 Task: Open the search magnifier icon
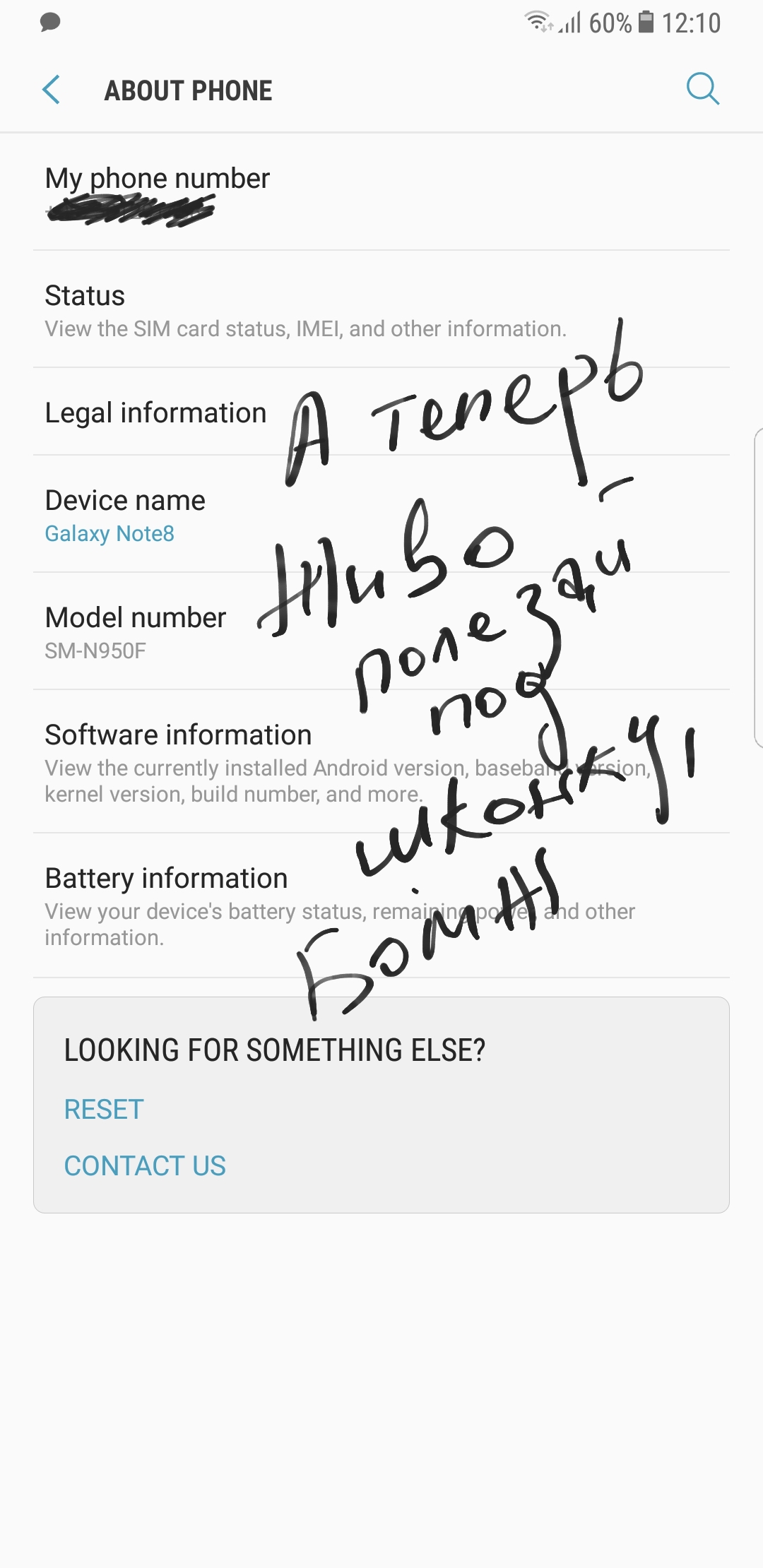coord(702,89)
